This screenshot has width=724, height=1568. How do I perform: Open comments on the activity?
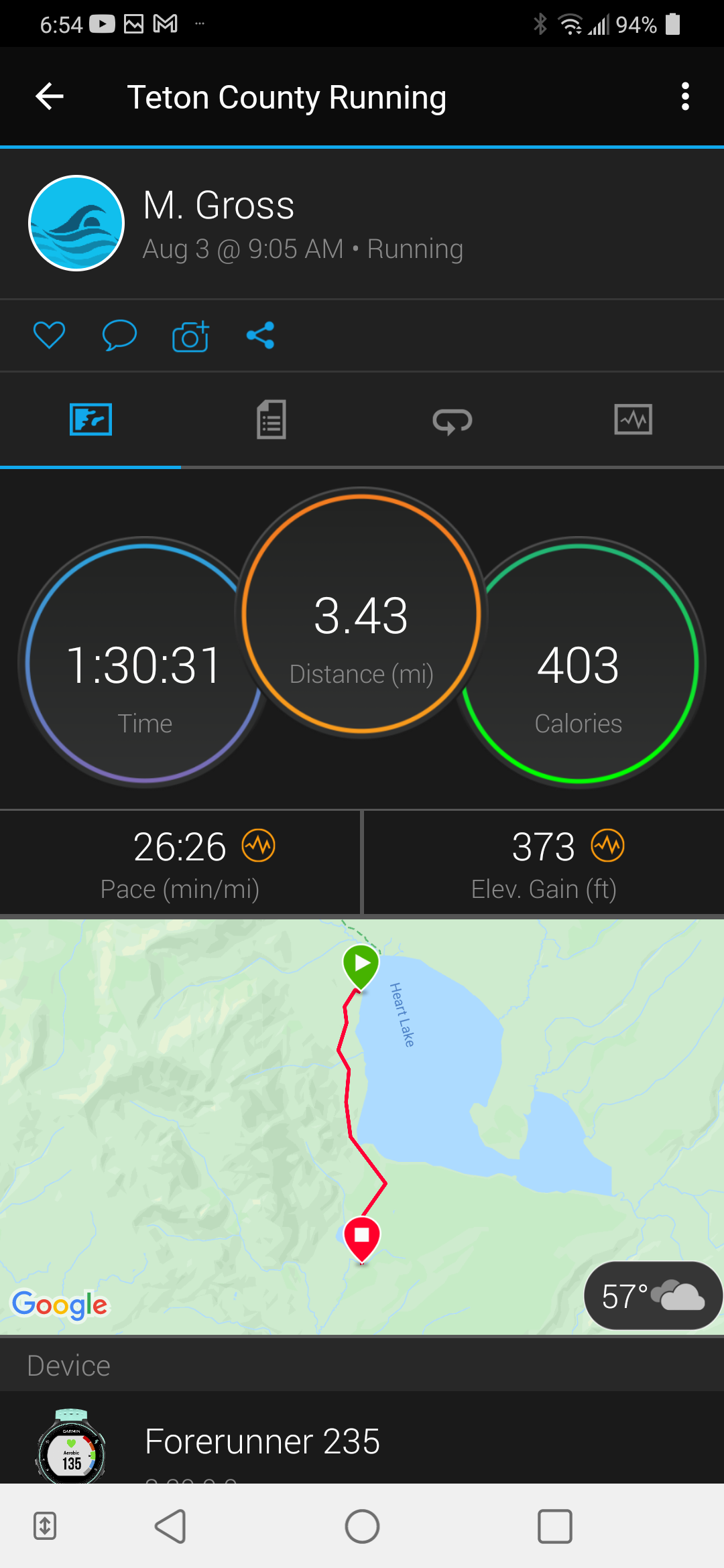click(119, 335)
